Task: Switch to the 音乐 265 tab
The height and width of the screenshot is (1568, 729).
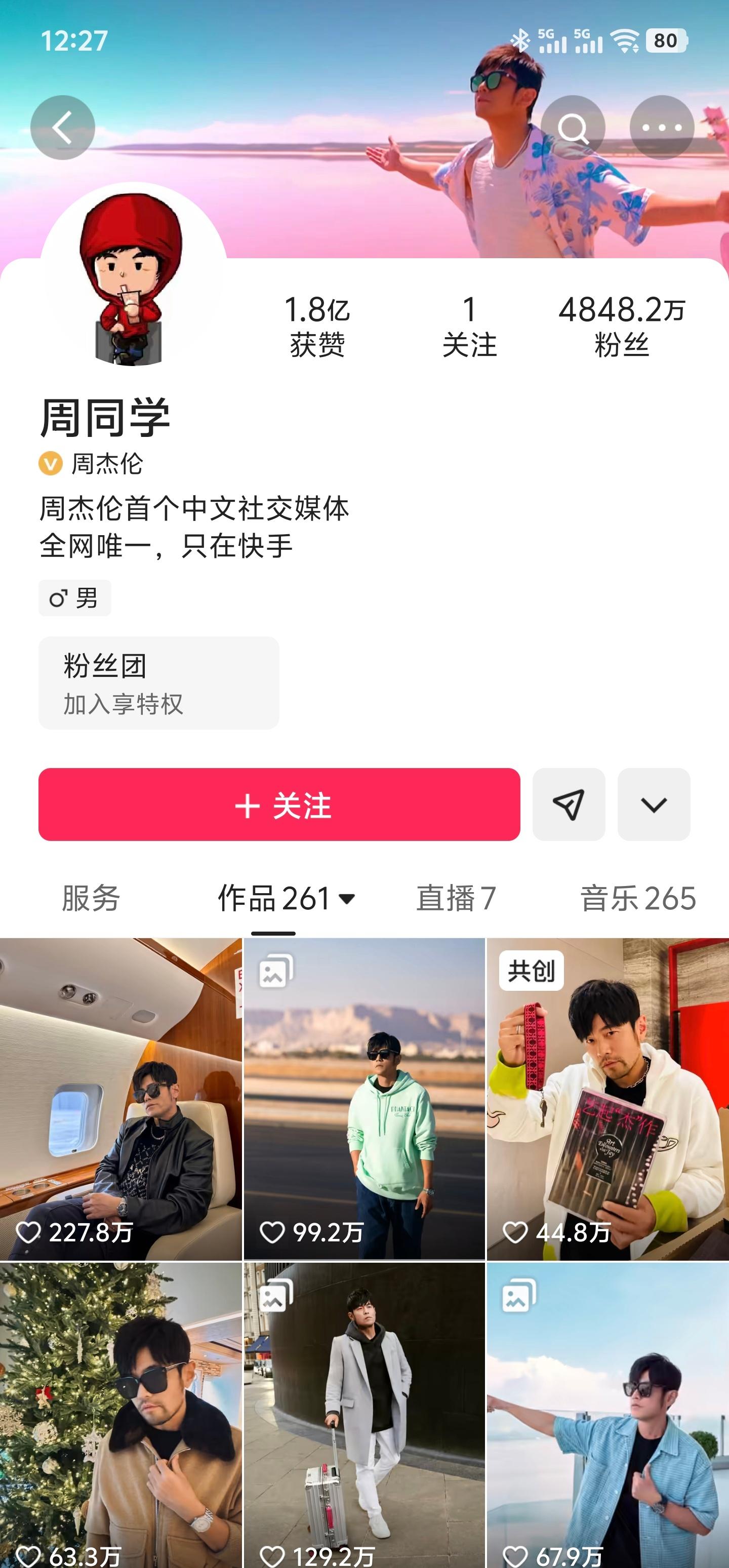Action: [638, 899]
